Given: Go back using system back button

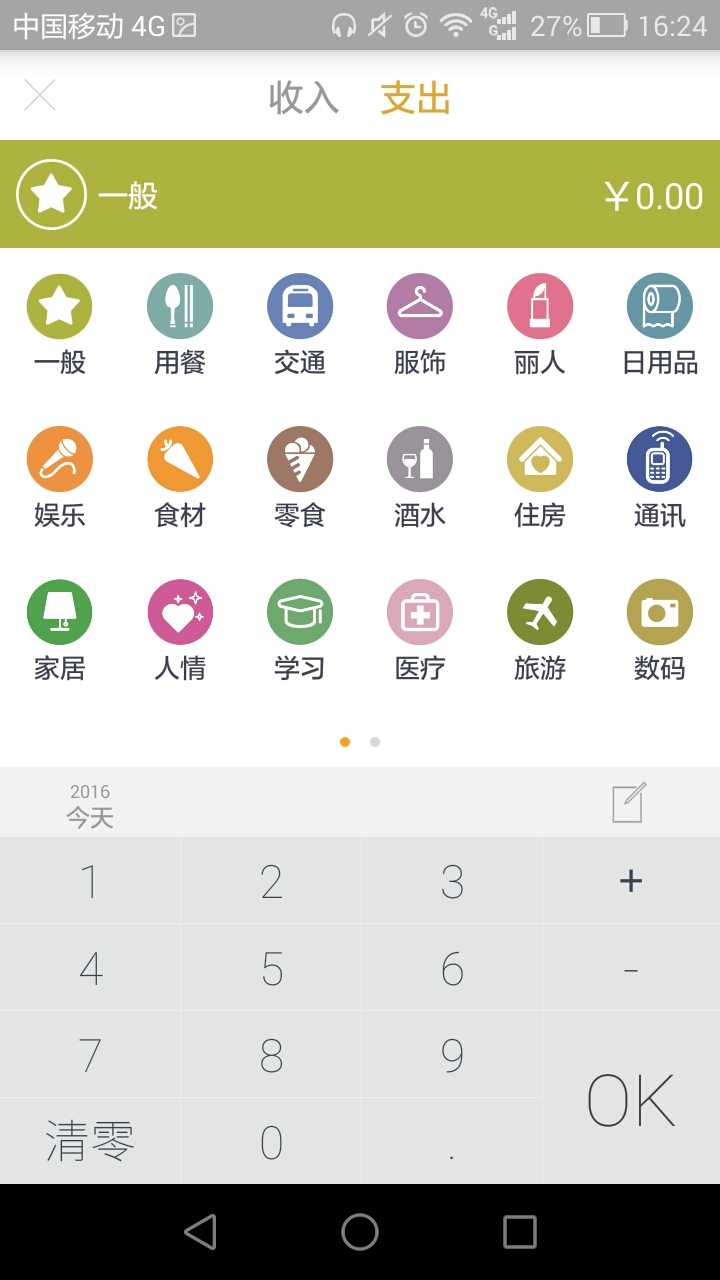Looking at the screenshot, I should pos(200,1232).
